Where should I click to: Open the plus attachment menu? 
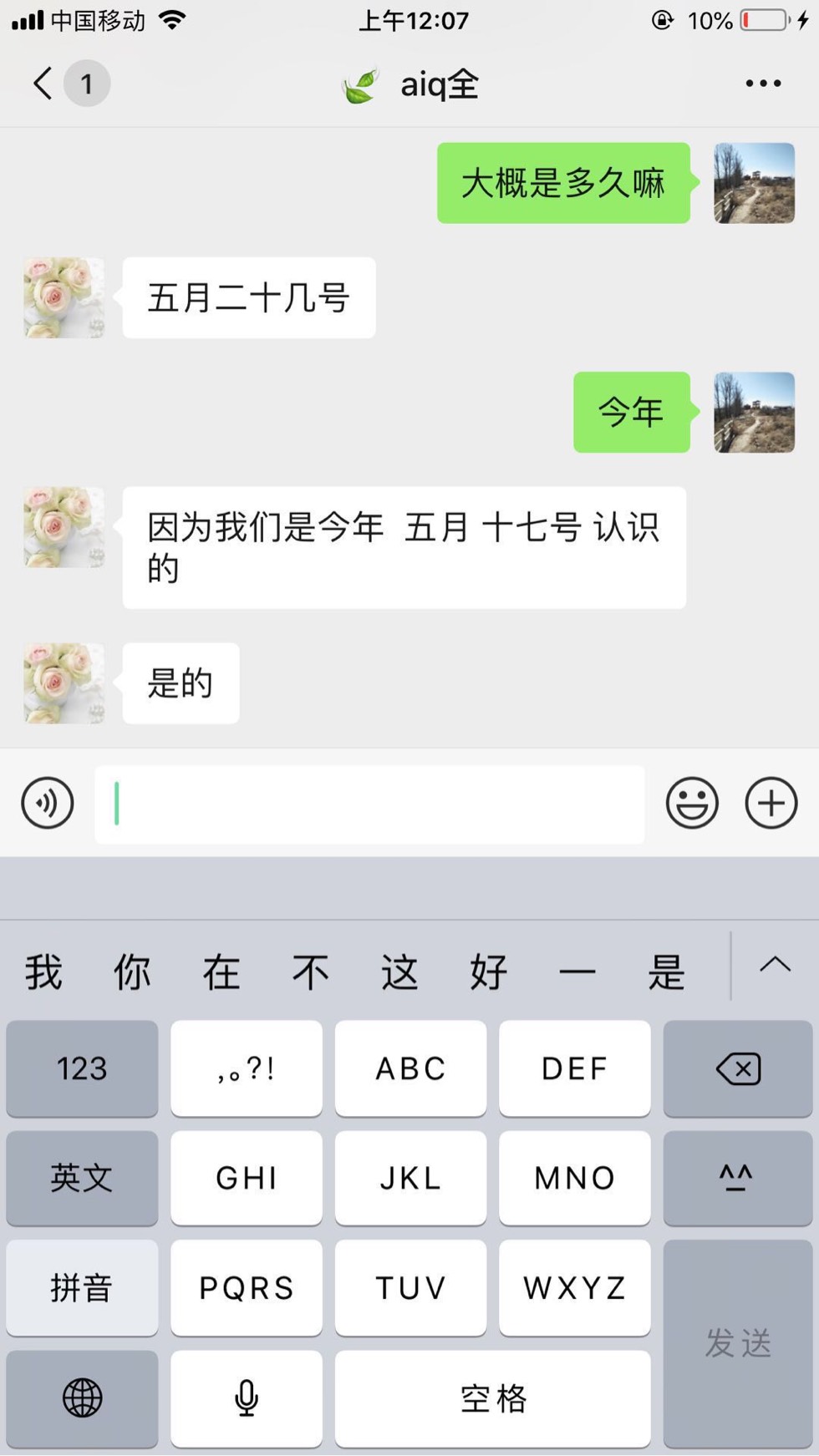click(x=771, y=804)
